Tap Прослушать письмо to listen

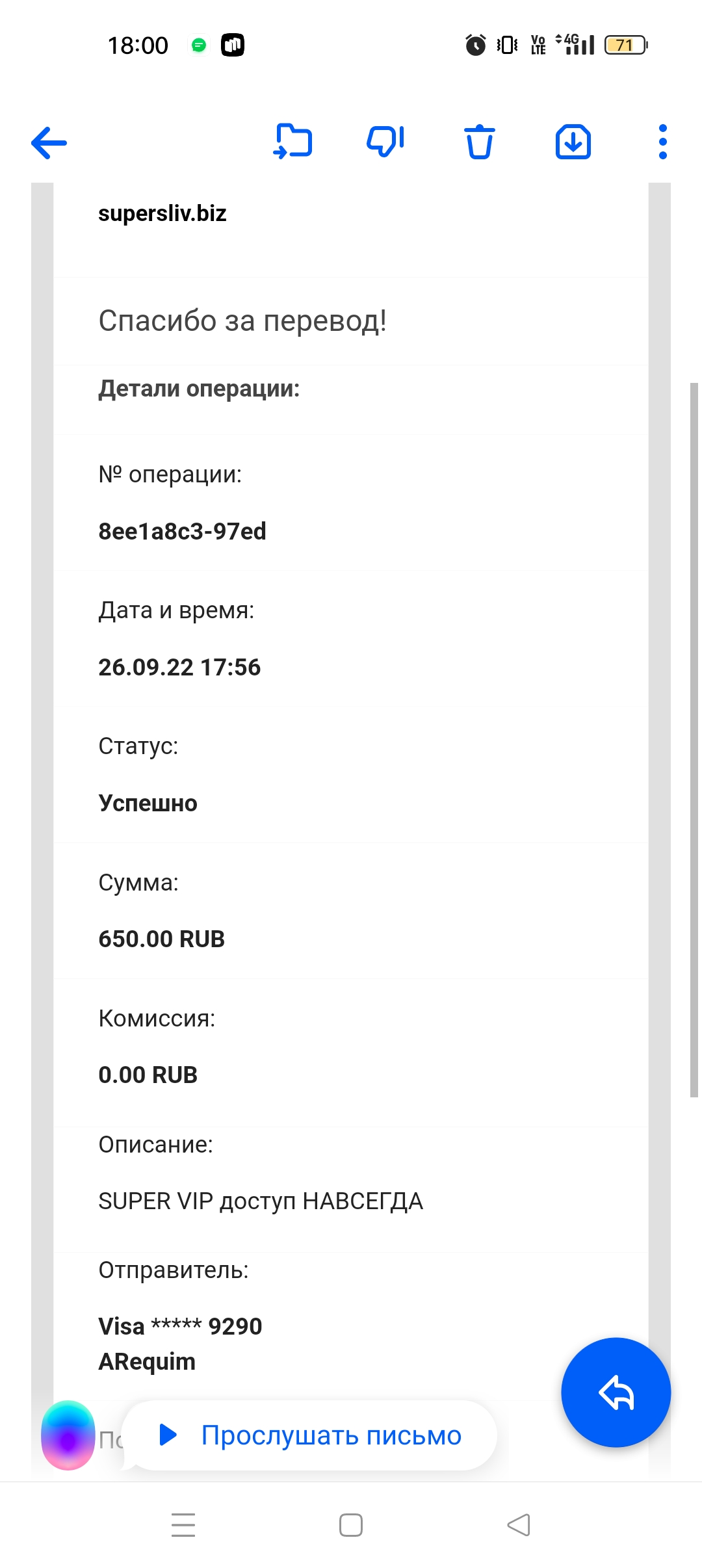pyautogui.click(x=309, y=1435)
